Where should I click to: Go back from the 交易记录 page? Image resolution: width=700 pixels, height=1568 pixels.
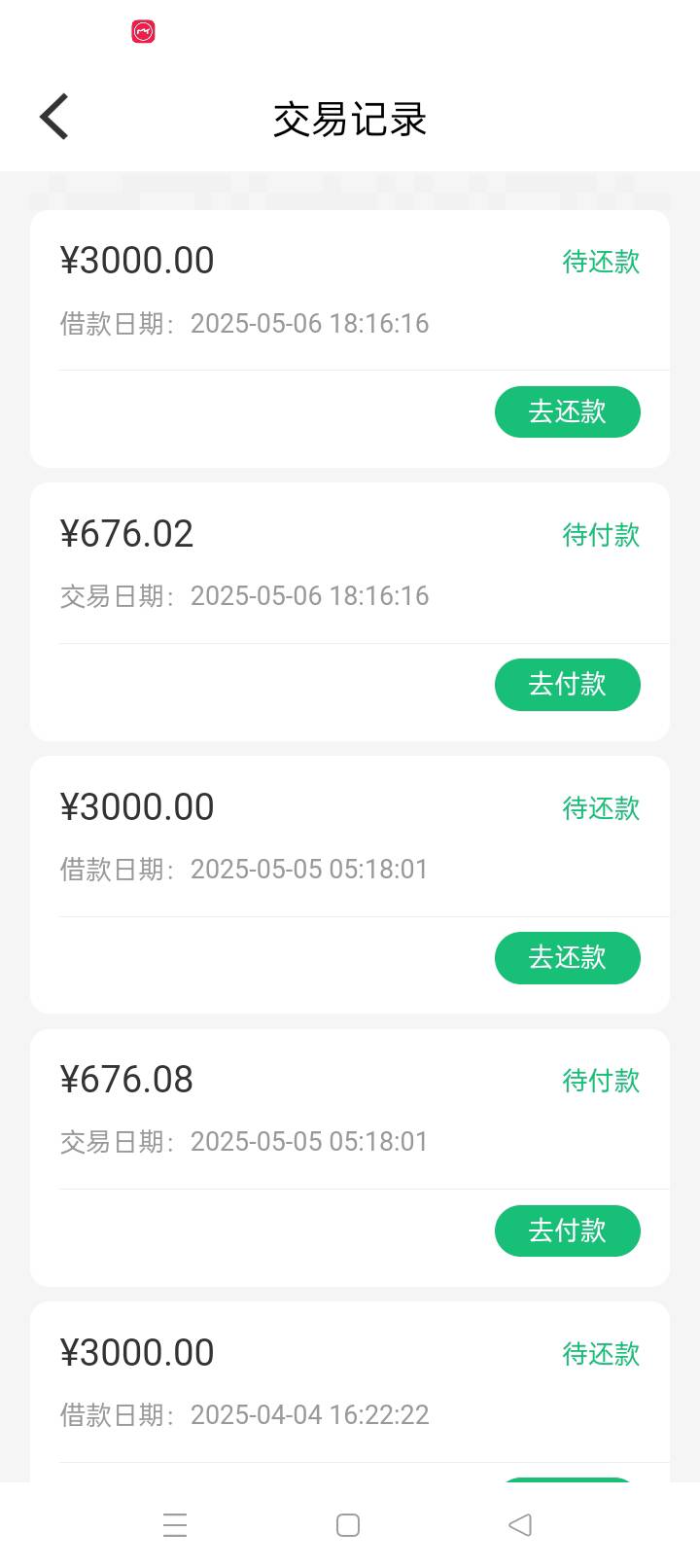54,118
